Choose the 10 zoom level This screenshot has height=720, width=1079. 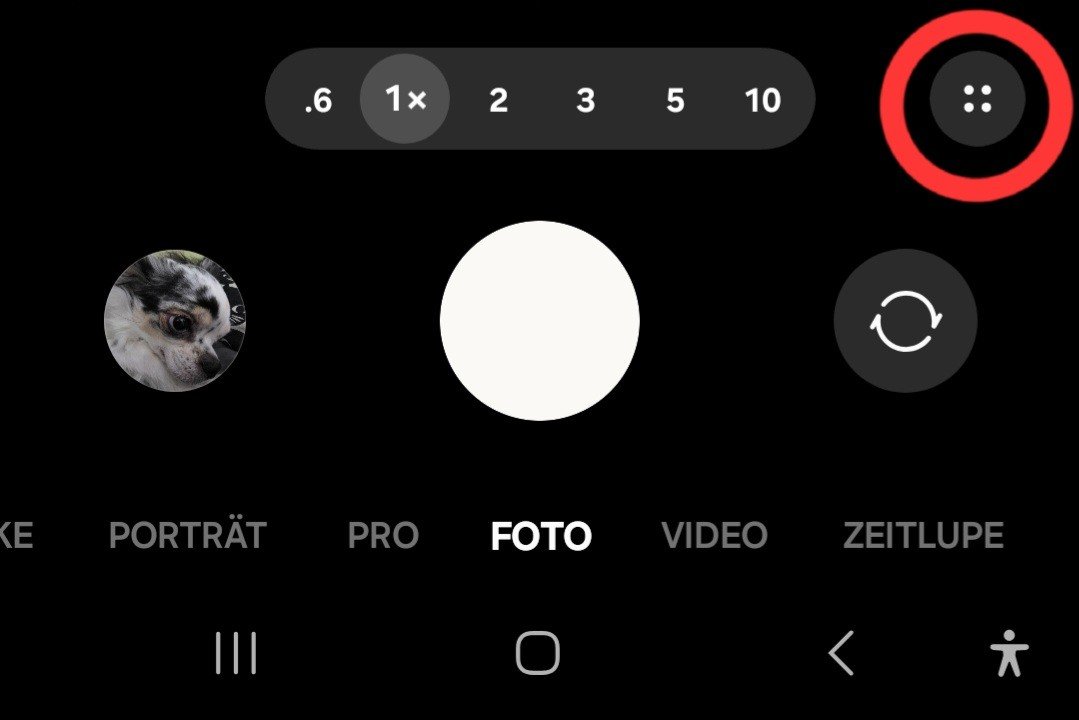pyautogui.click(x=762, y=100)
